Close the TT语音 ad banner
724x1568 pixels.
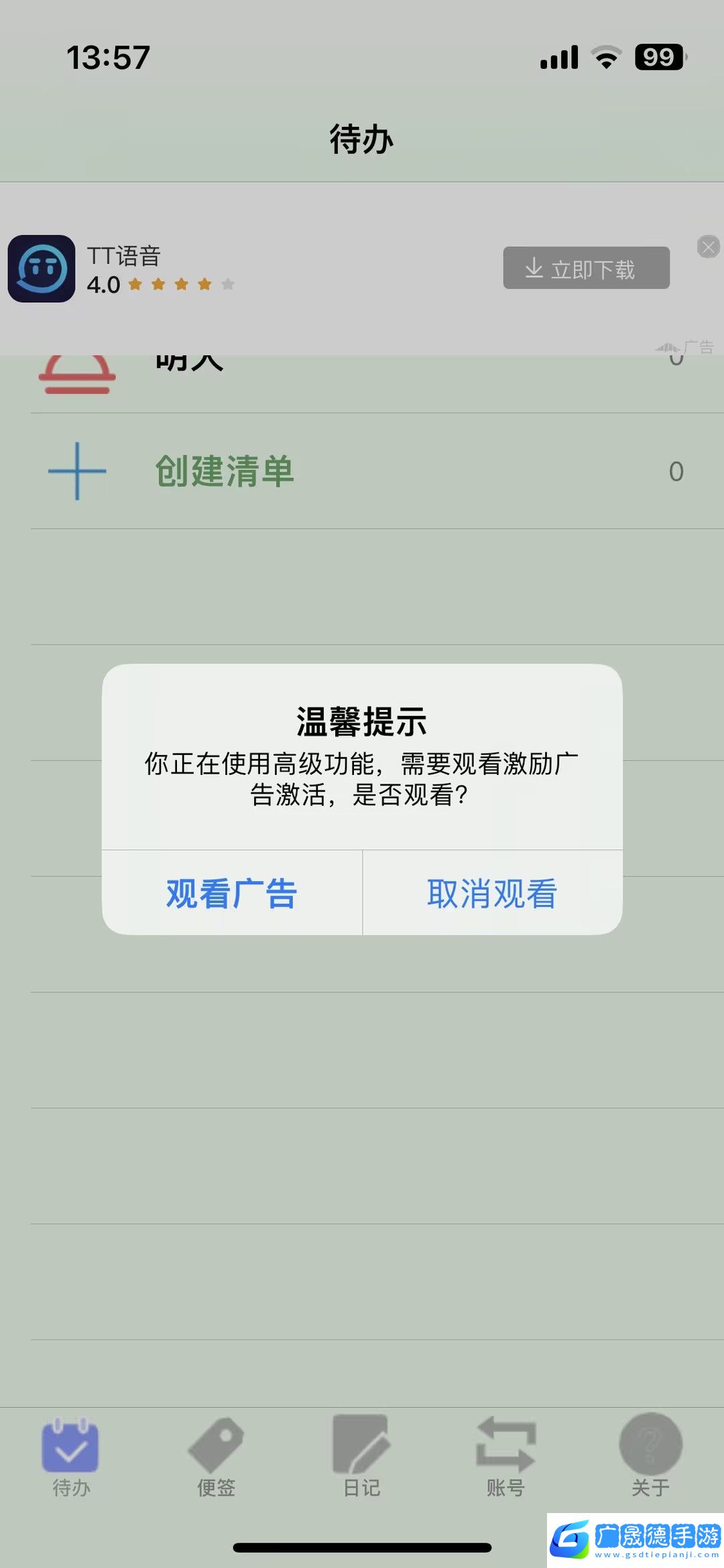coord(708,247)
